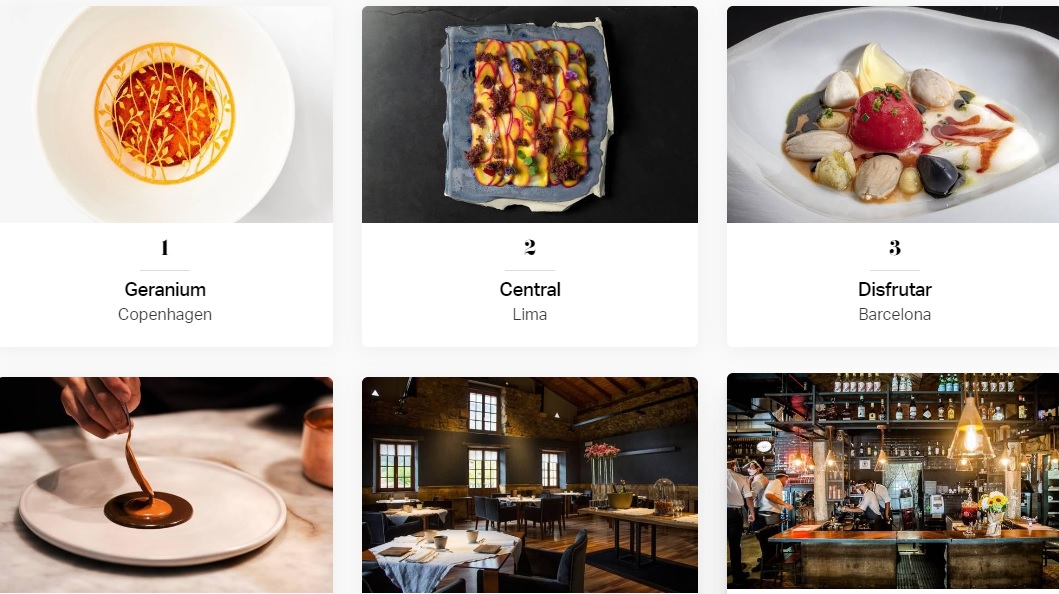Open the Geranium Copenhagen restaurant card
Viewport: 1059px width, 594px height.
165,290
